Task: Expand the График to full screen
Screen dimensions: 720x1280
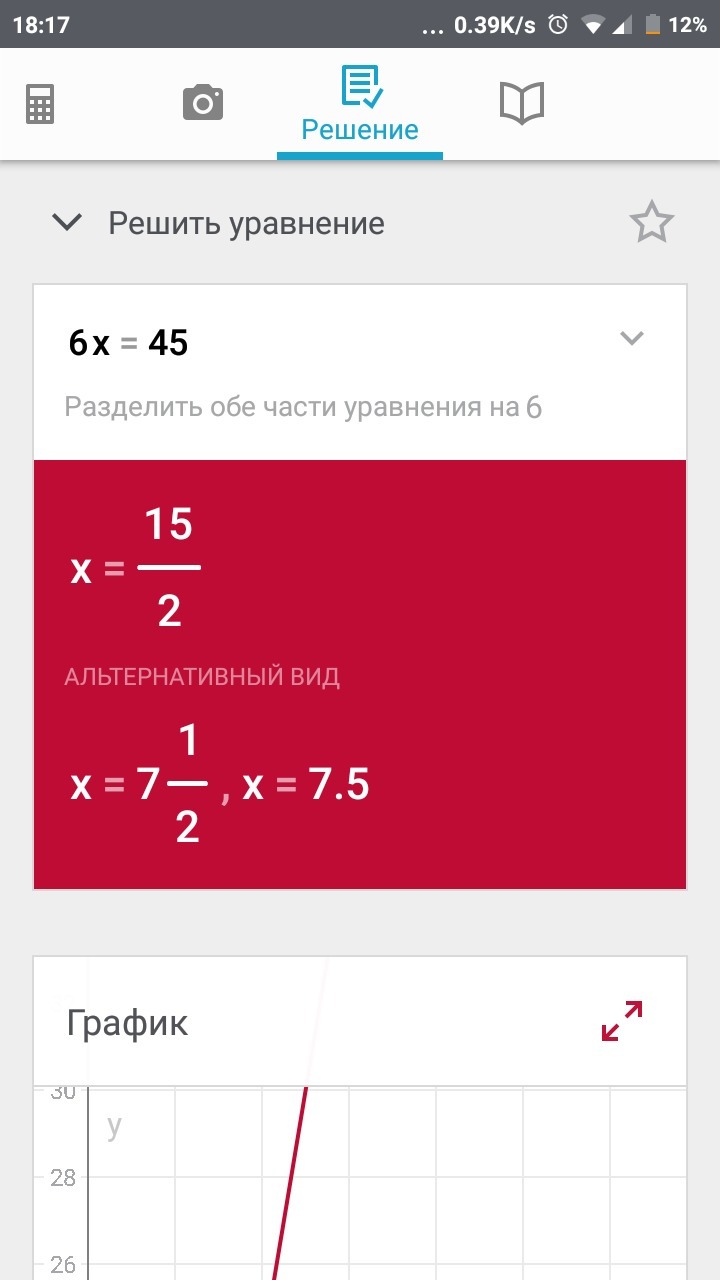Action: (622, 1020)
